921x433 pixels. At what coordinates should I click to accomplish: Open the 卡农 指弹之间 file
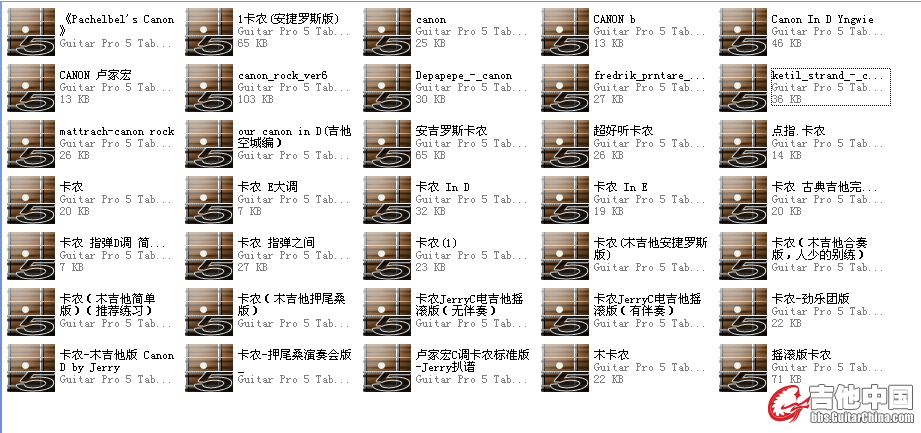tap(209, 256)
